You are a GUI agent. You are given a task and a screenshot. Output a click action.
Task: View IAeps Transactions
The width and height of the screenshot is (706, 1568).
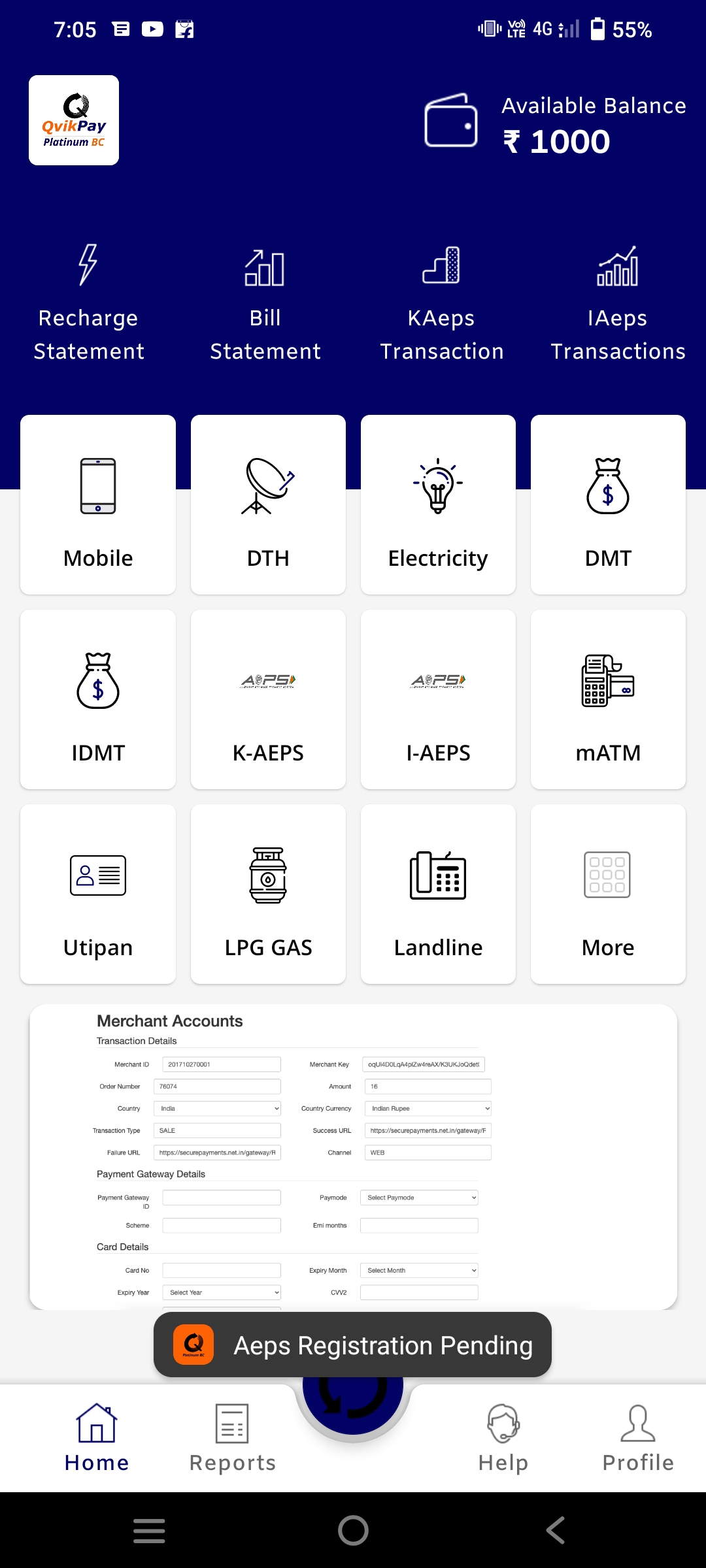click(618, 302)
